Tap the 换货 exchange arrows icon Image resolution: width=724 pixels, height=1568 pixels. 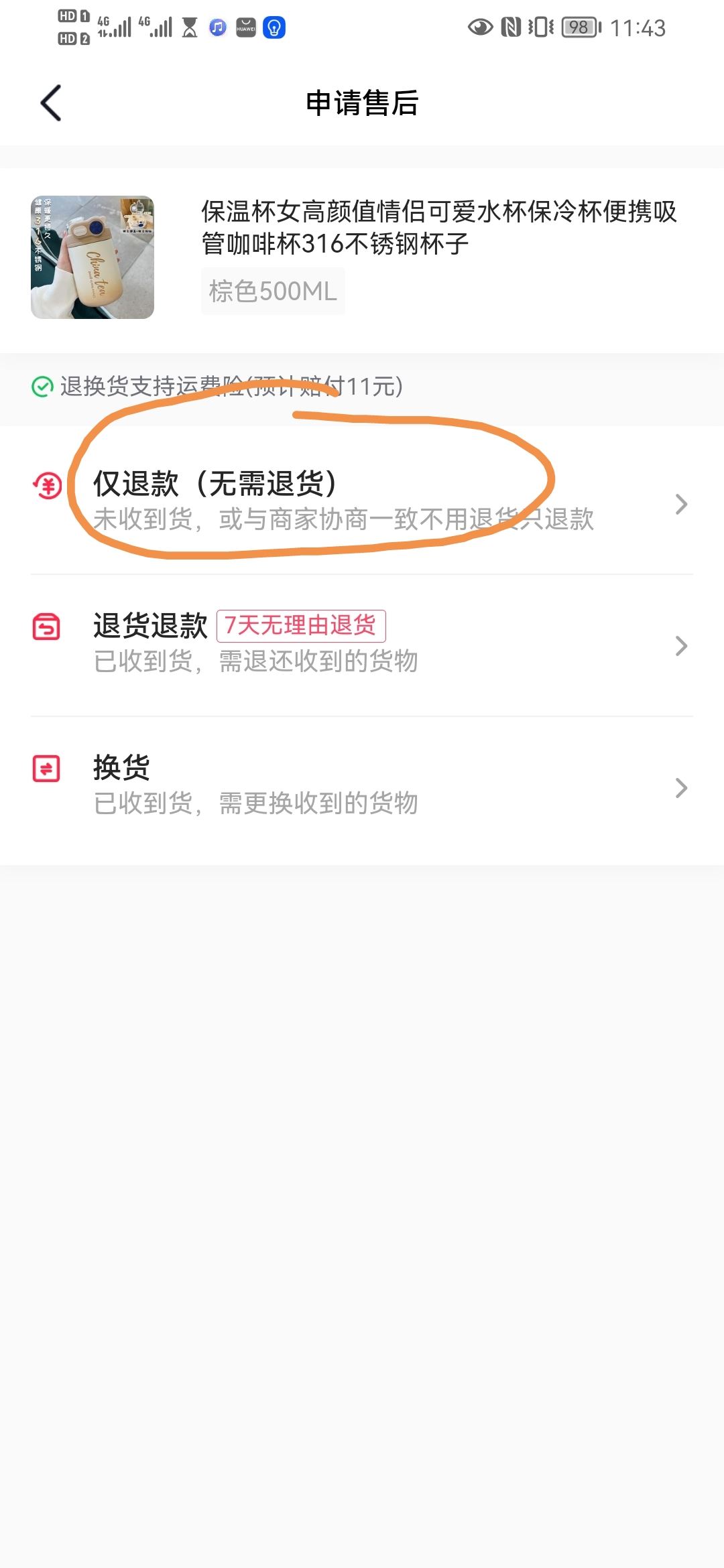[x=46, y=768]
